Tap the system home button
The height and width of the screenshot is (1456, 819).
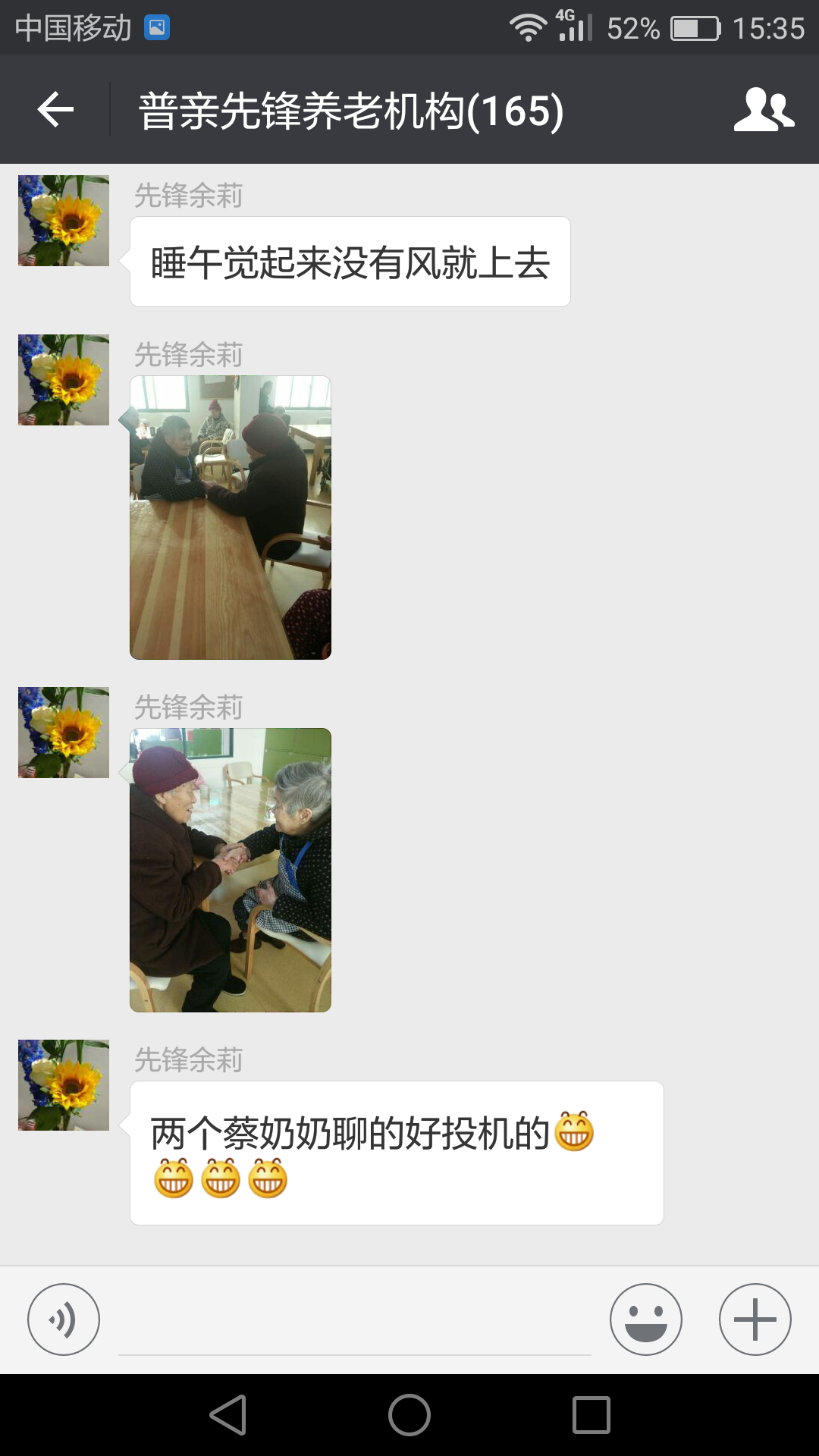[x=409, y=1415]
